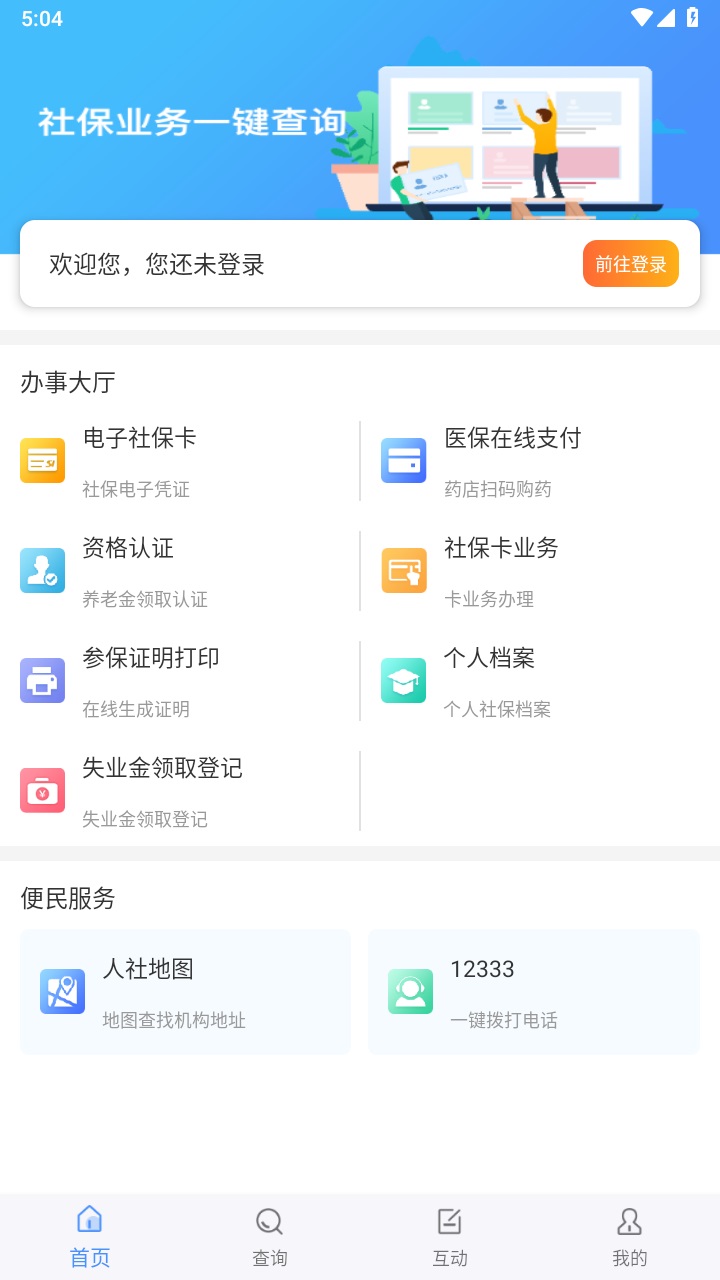Image resolution: width=720 pixels, height=1280 pixels.
Task: Tap the 12333 hotline headset icon
Action: click(410, 991)
